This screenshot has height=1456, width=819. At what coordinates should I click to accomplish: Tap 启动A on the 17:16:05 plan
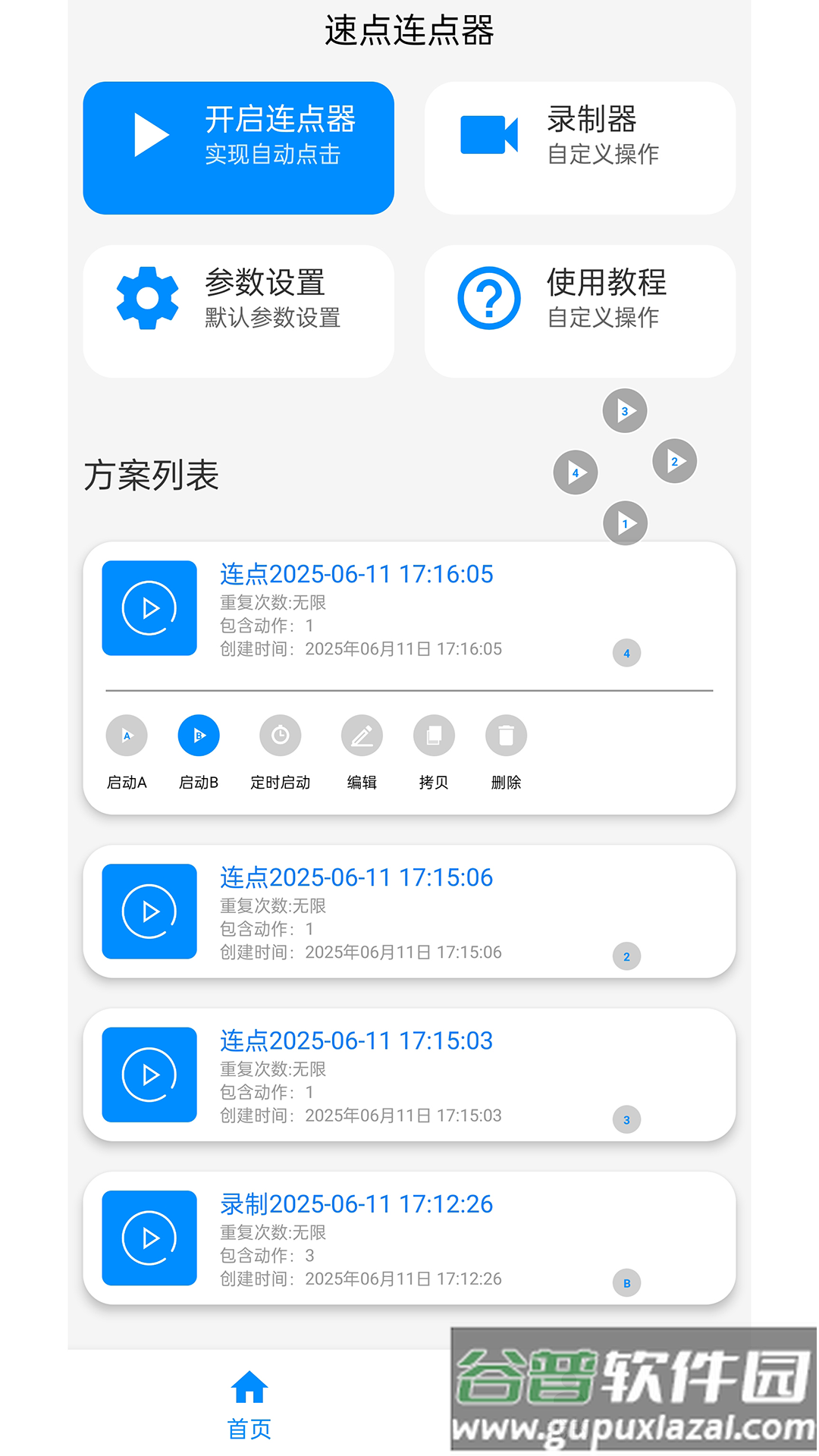[x=127, y=736]
